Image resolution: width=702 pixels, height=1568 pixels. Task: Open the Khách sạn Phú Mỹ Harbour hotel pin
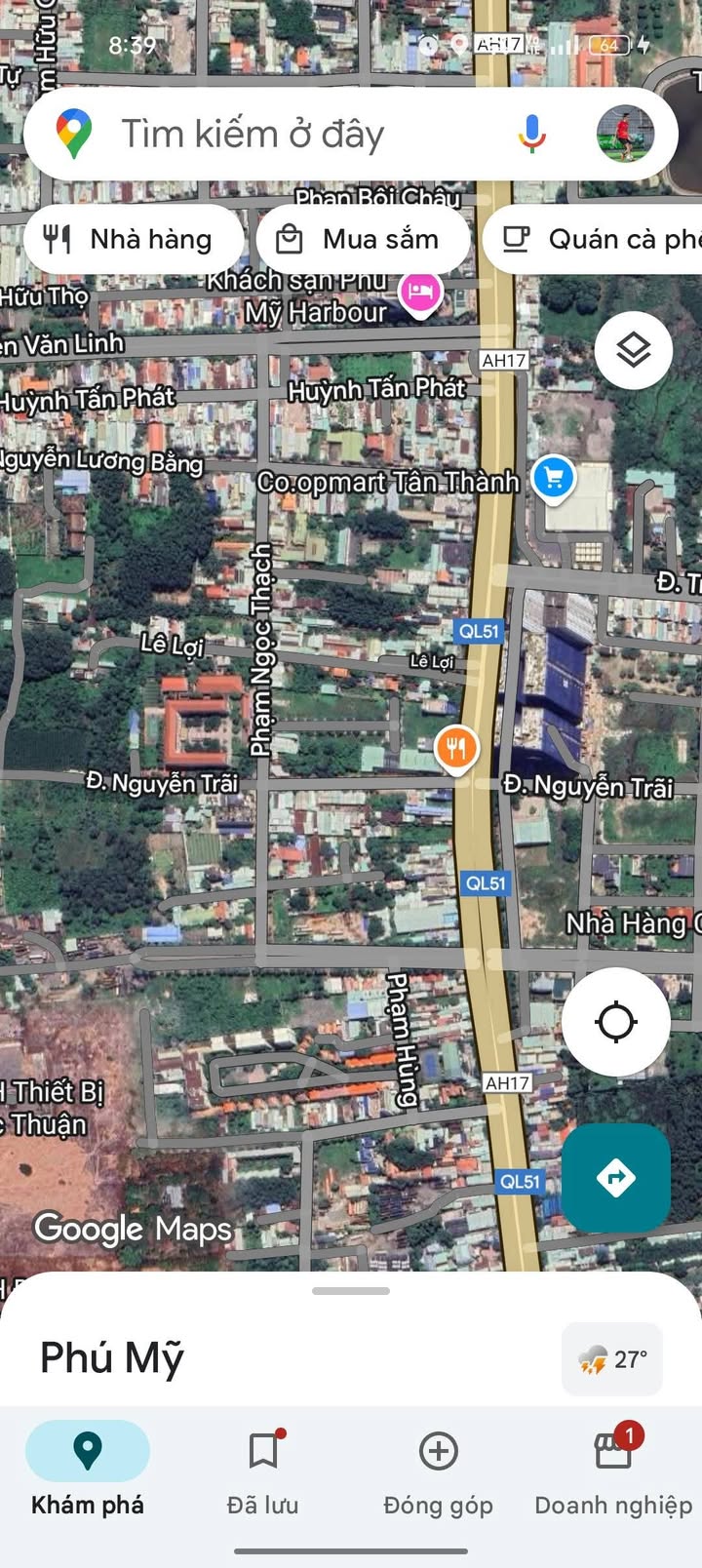point(420,291)
